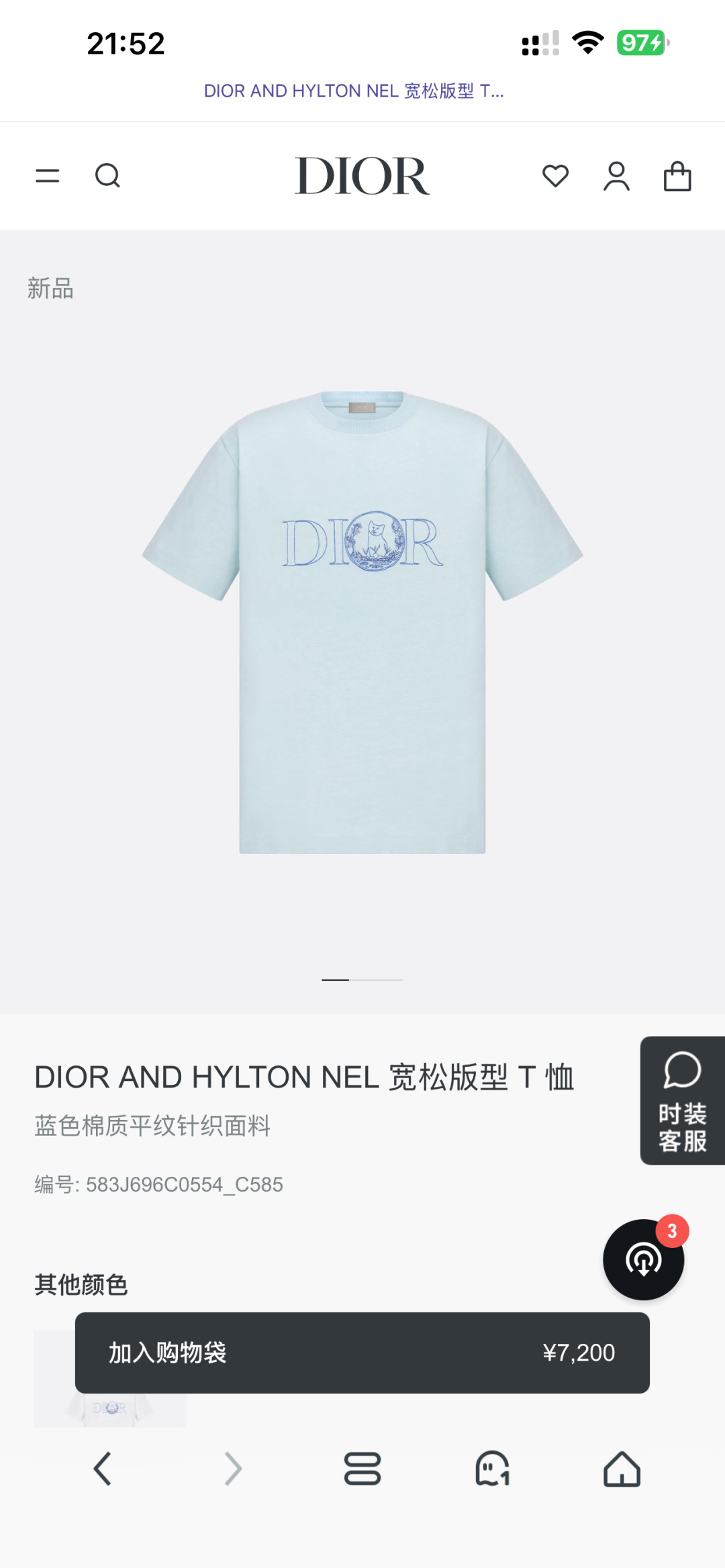Viewport: 725px width, 1568px height.
Task: Open the browser tabs switcher
Action: coord(362,1469)
